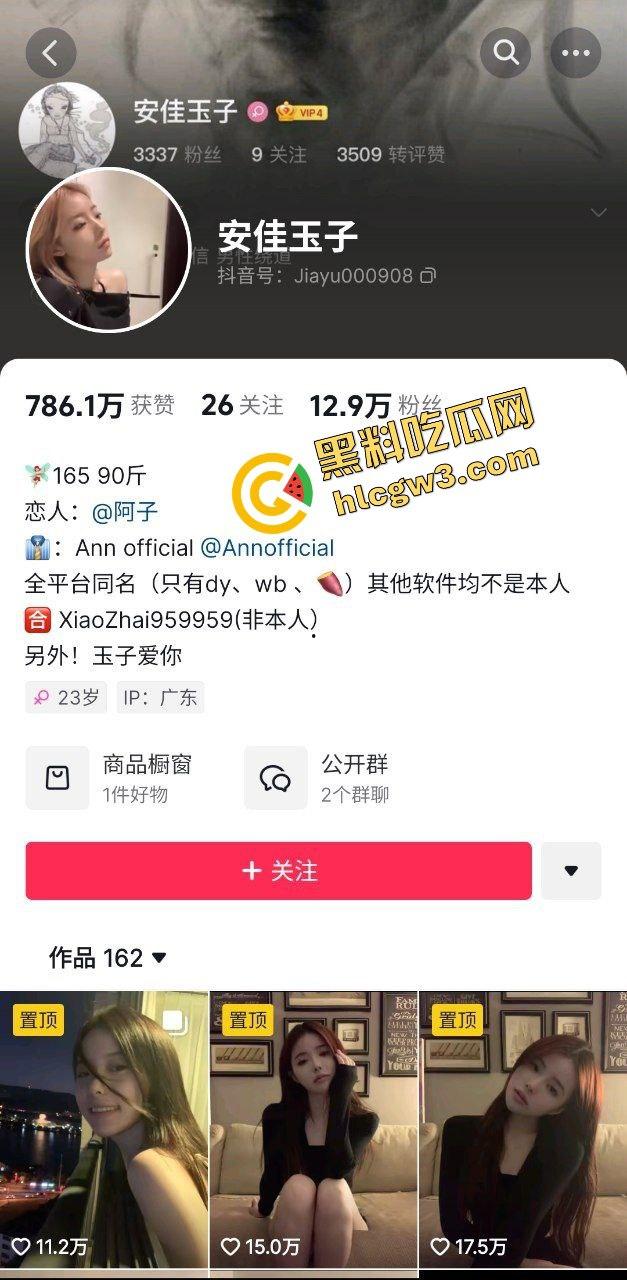Expand the arrow beside the follow button

(571, 871)
